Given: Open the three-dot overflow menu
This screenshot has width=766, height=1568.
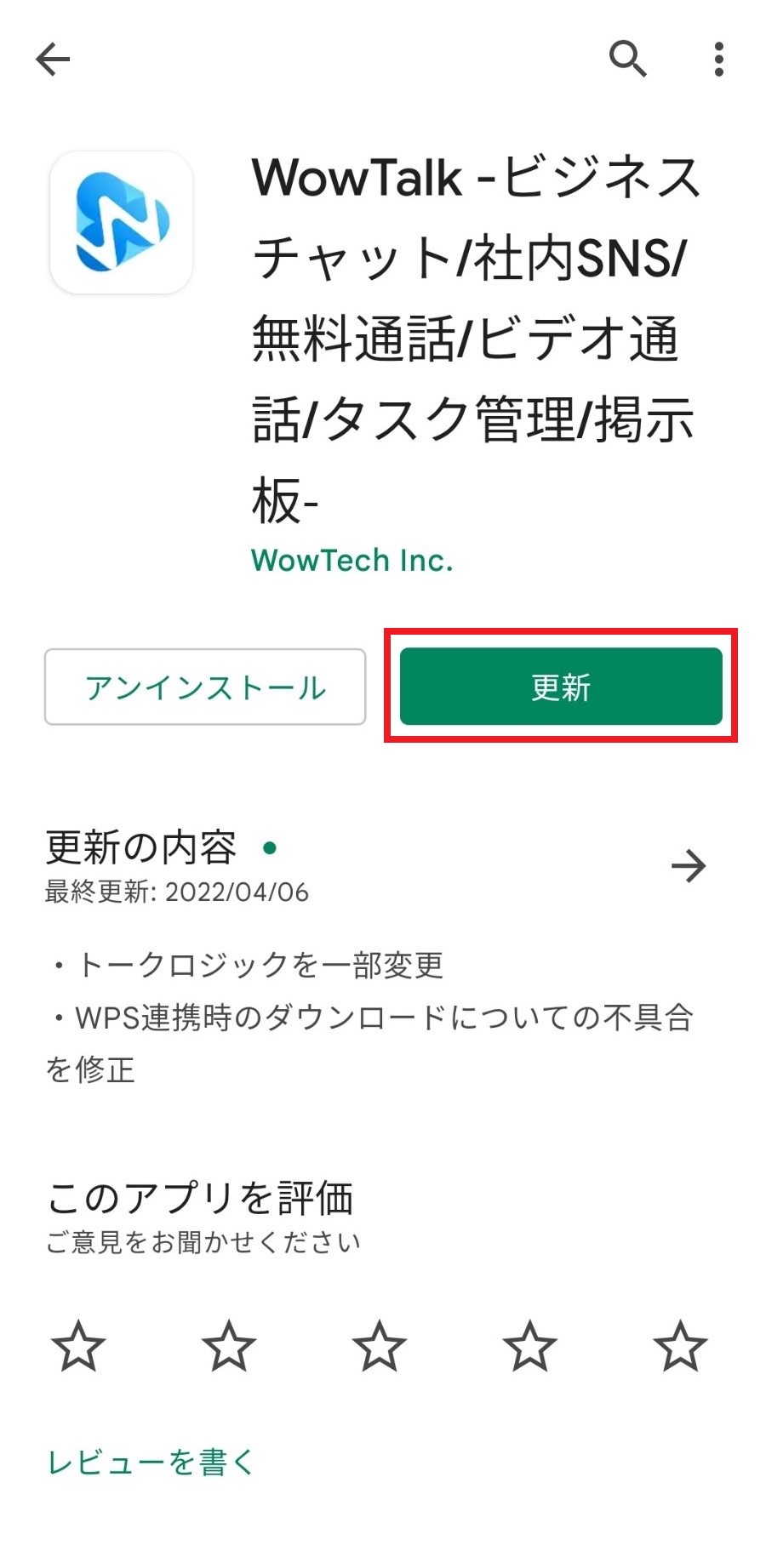Looking at the screenshot, I should 719,60.
